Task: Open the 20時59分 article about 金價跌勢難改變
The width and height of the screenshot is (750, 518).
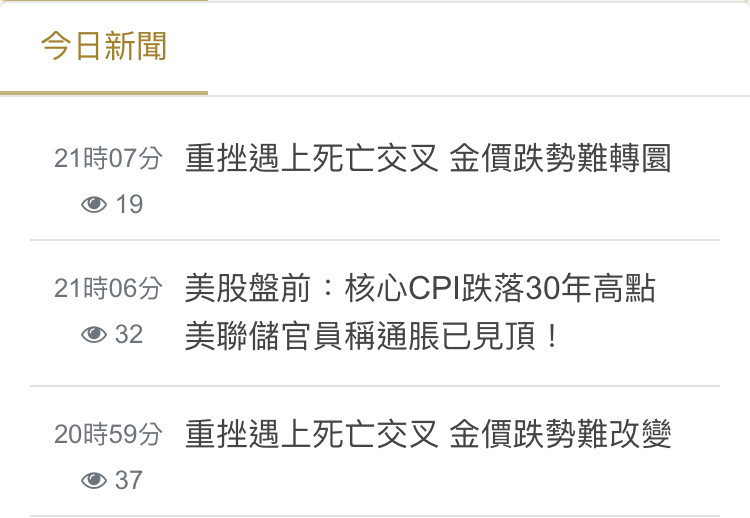Action: 427,435
